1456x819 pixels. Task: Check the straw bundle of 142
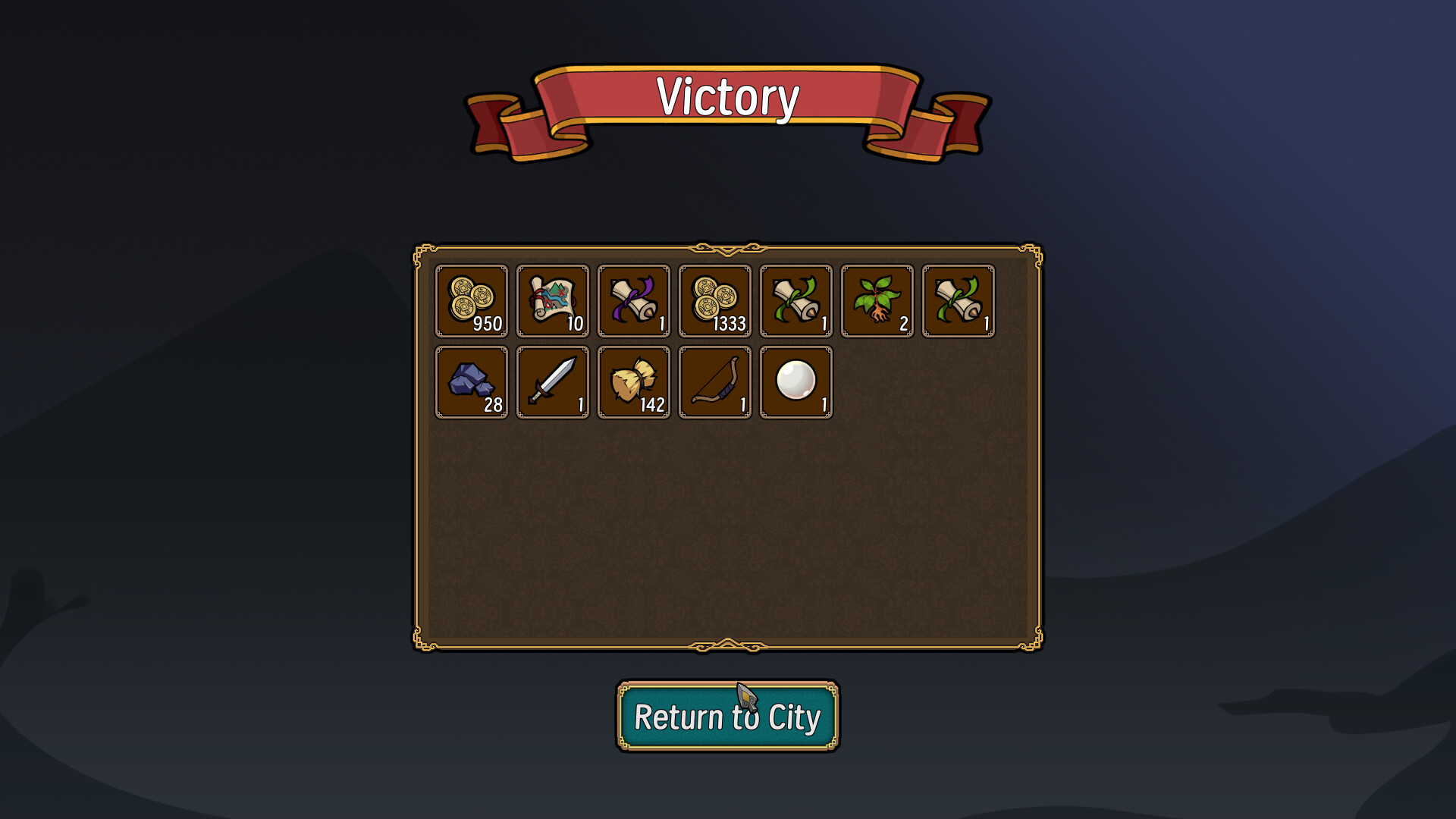(x=633, y=382)
